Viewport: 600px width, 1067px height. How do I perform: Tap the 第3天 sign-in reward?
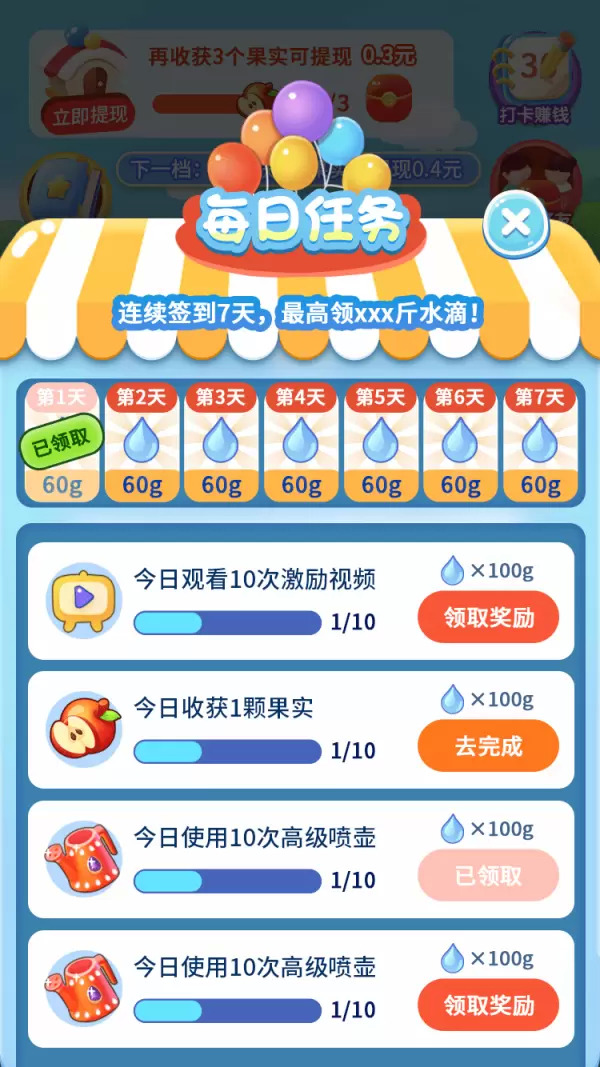[221, 441]
